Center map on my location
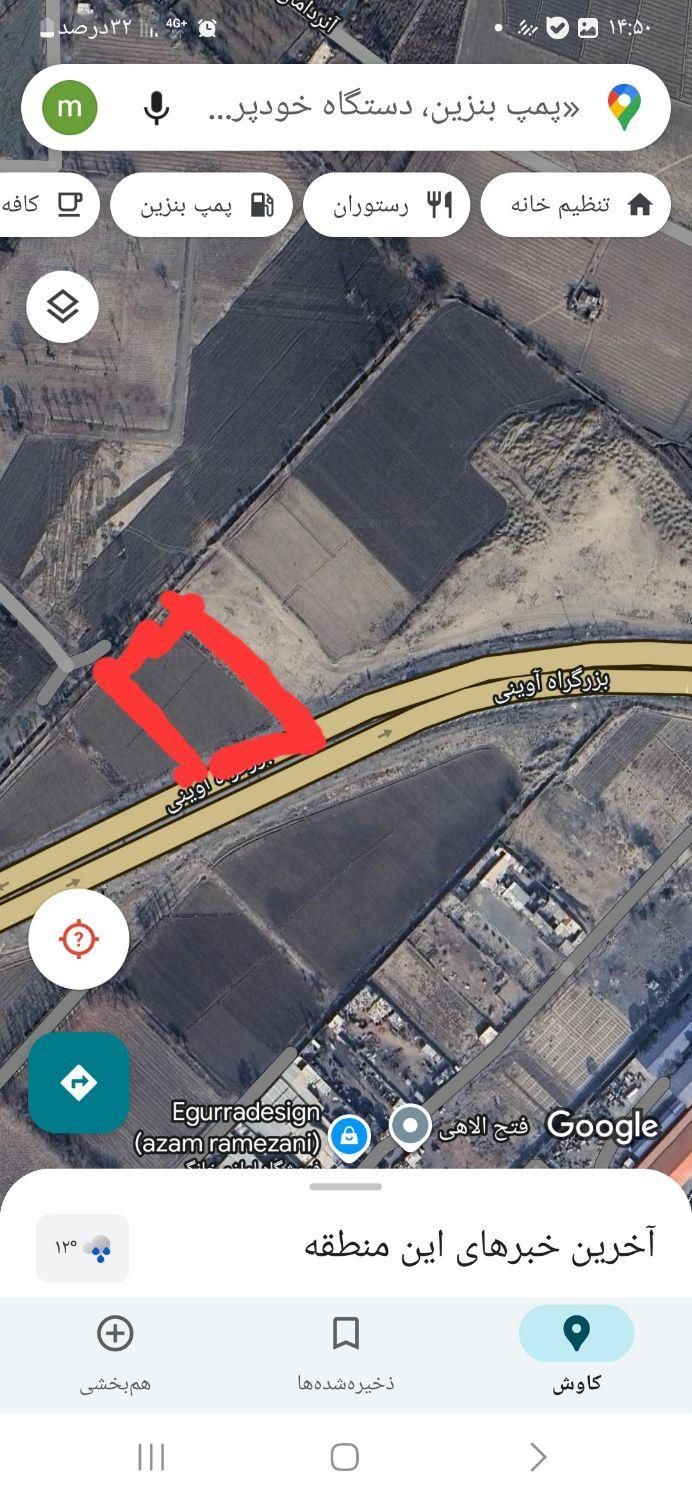This screenshot has height=1500, width=692. [79, 939]
